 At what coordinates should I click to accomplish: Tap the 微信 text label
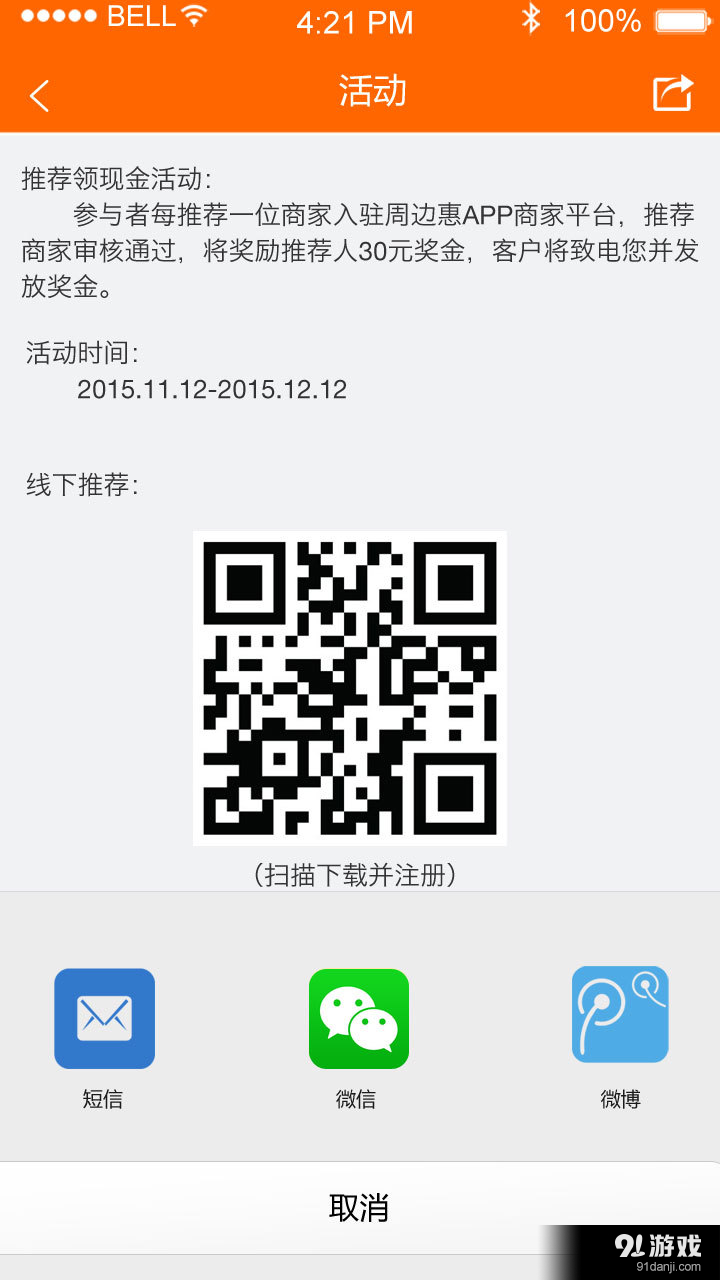358,1098
